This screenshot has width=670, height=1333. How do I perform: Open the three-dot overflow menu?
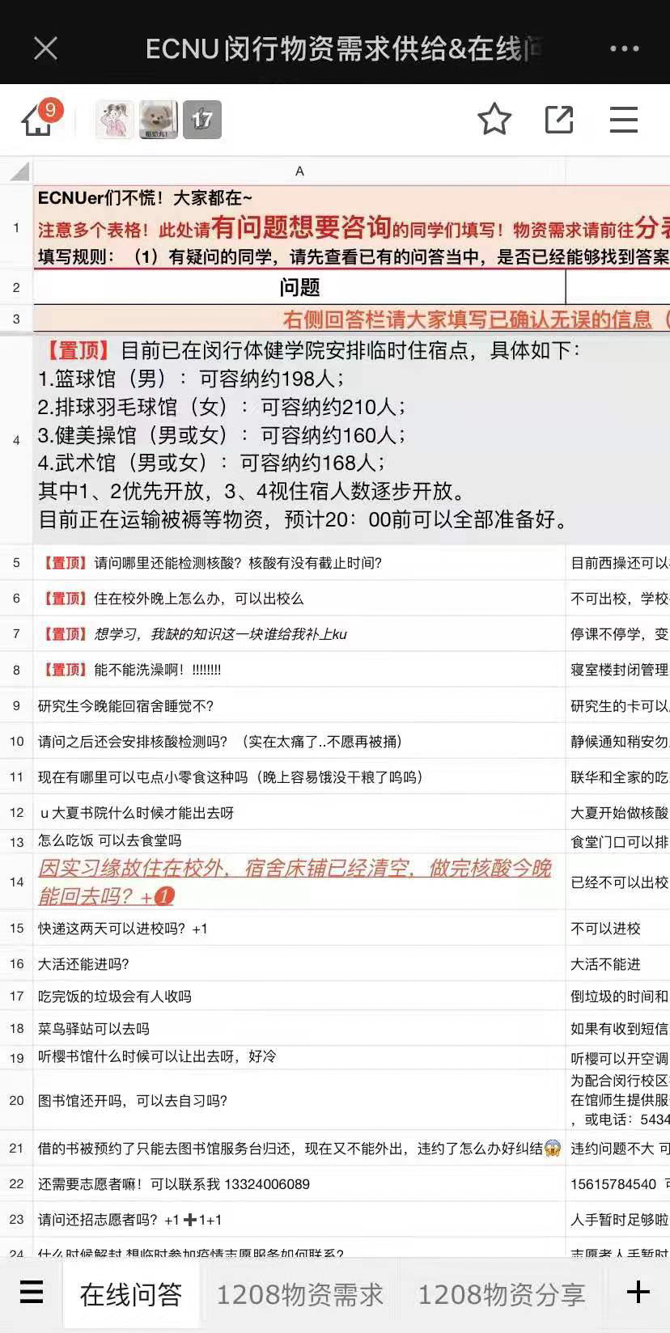[x=624, y=48]
